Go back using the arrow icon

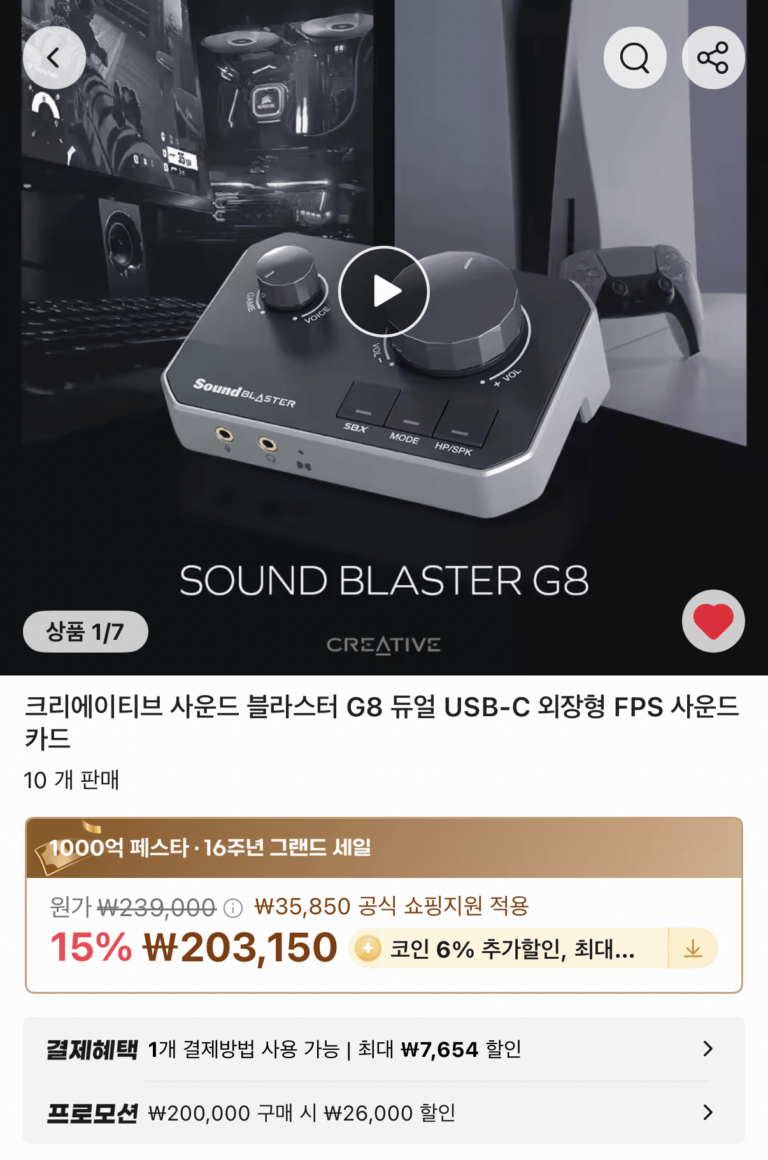53,58
